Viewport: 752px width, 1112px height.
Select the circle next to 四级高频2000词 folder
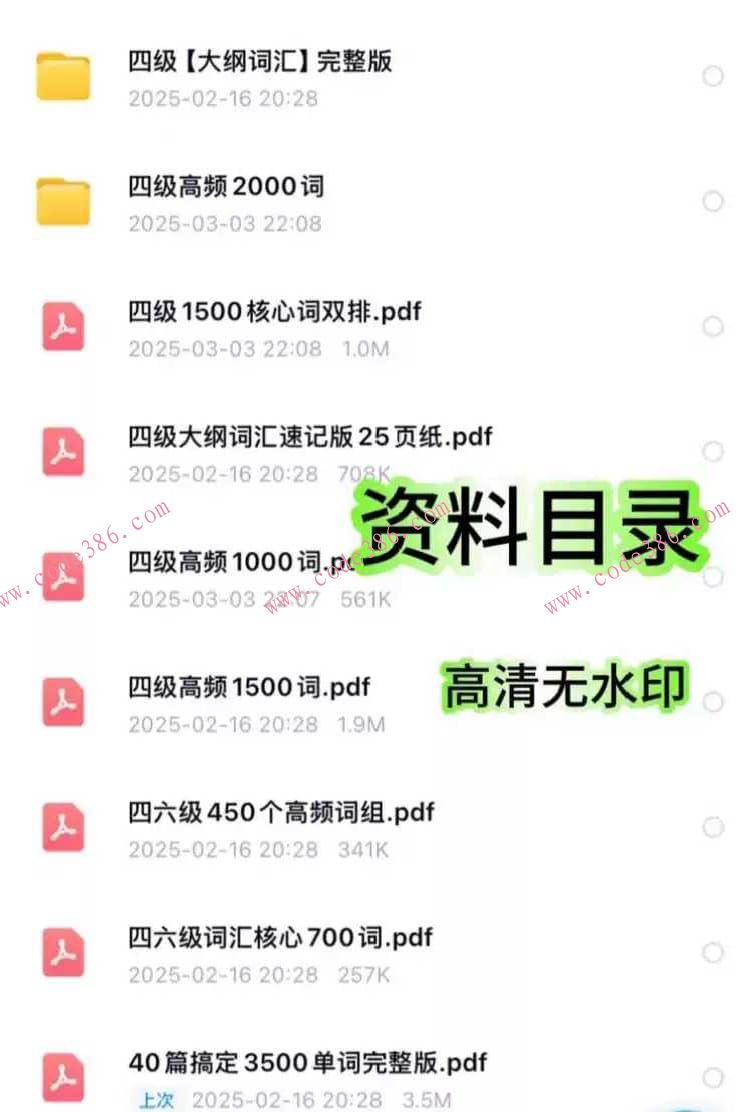pos(711,201)
